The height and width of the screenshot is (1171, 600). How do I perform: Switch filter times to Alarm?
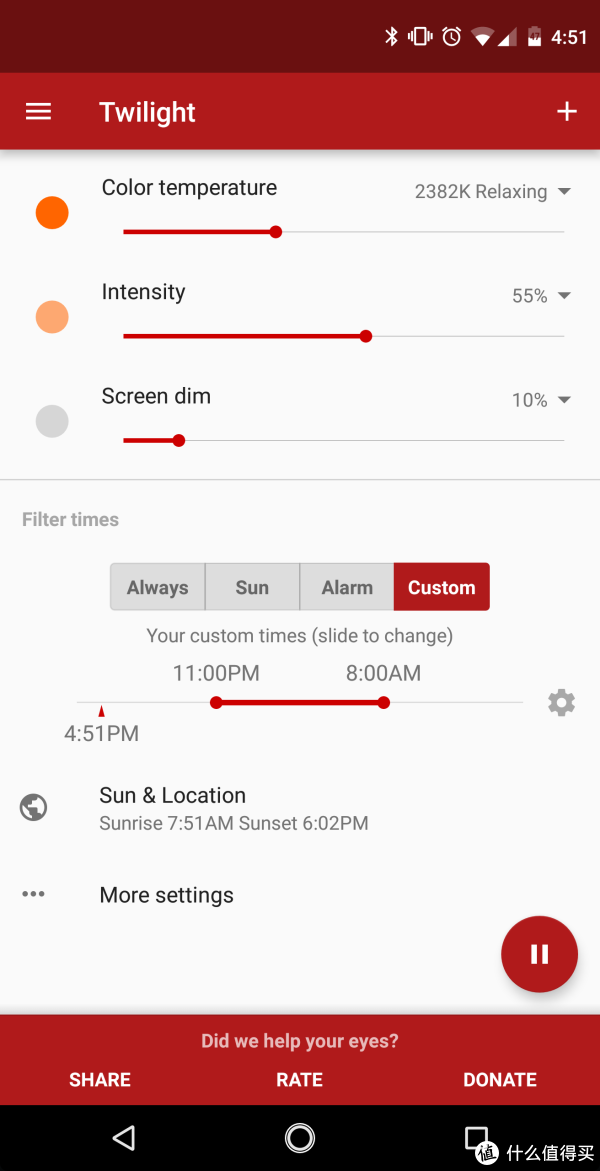(347, 587)
